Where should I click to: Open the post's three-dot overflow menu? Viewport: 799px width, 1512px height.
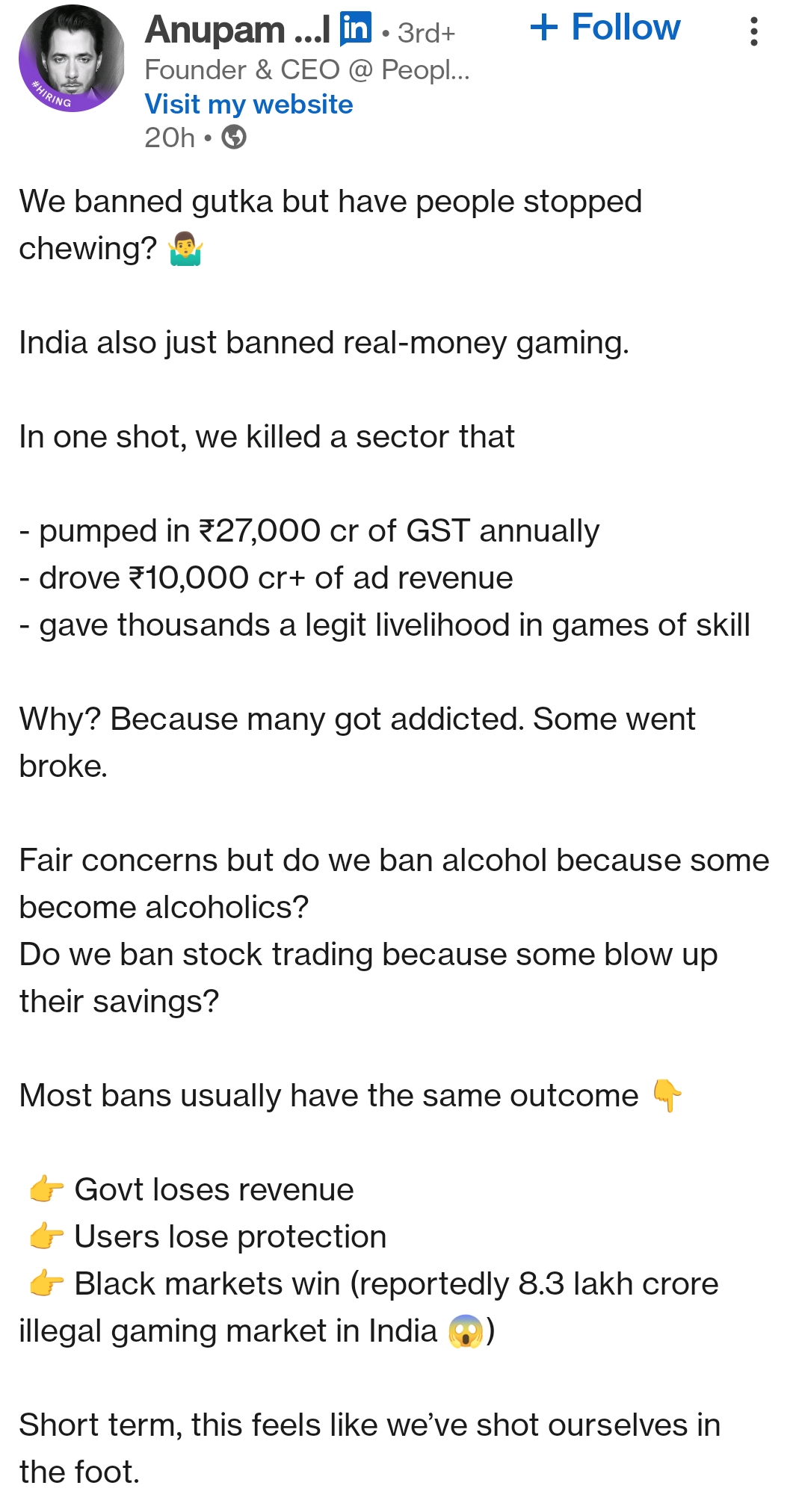pos(753,31)
